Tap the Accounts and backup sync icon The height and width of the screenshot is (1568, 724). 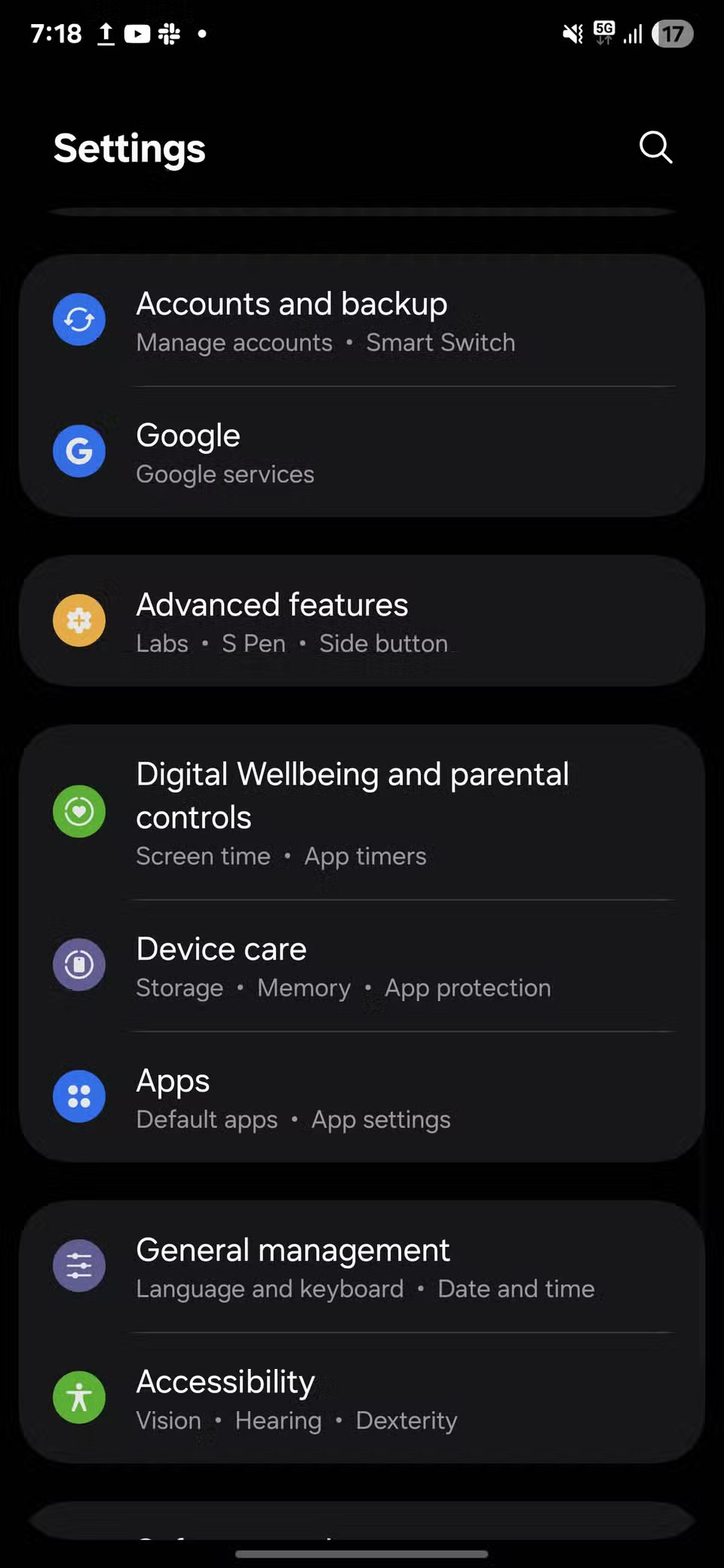click(78, 319)
